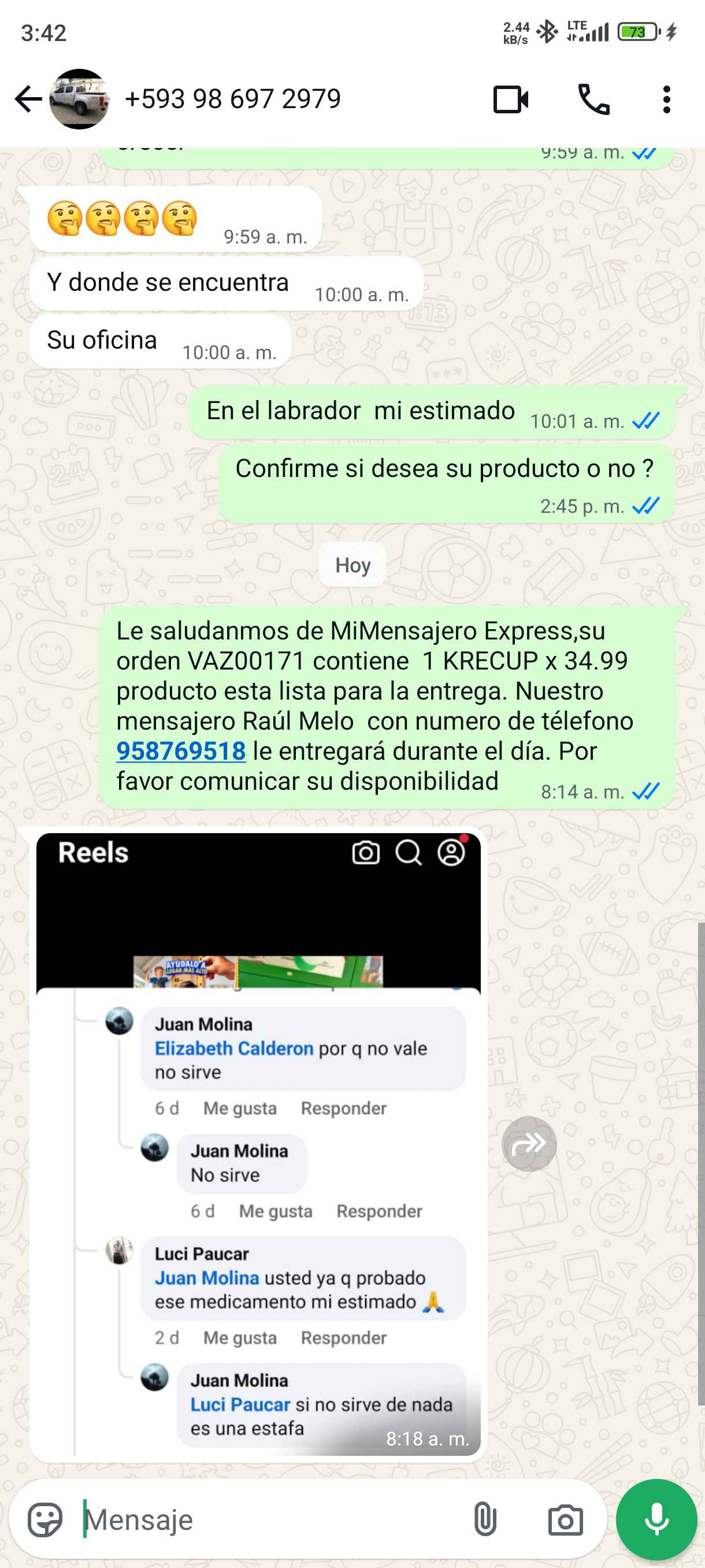Open the camera from the message bar

(x=565, y=1520)
